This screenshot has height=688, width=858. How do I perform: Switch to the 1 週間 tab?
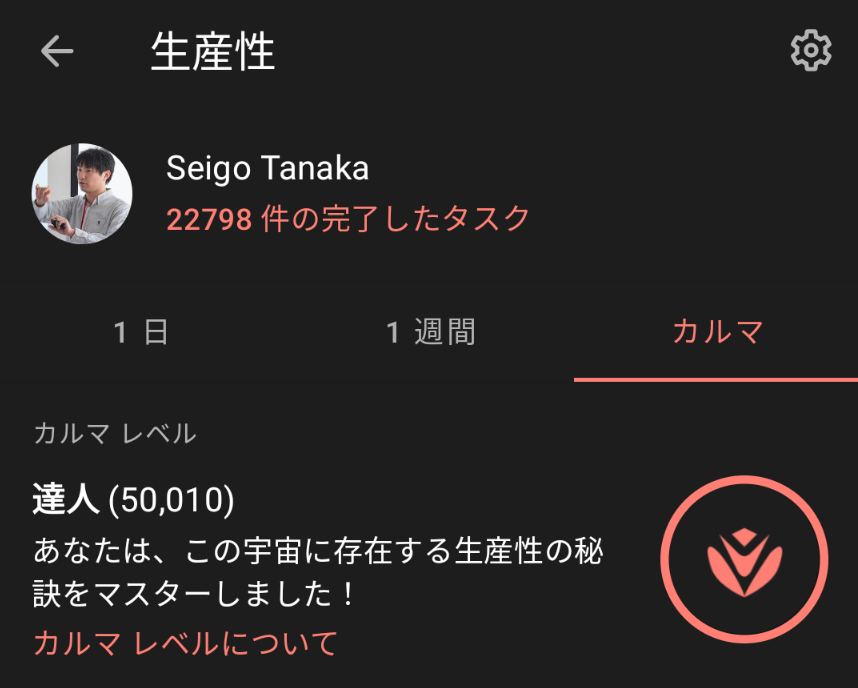[430, 332]
